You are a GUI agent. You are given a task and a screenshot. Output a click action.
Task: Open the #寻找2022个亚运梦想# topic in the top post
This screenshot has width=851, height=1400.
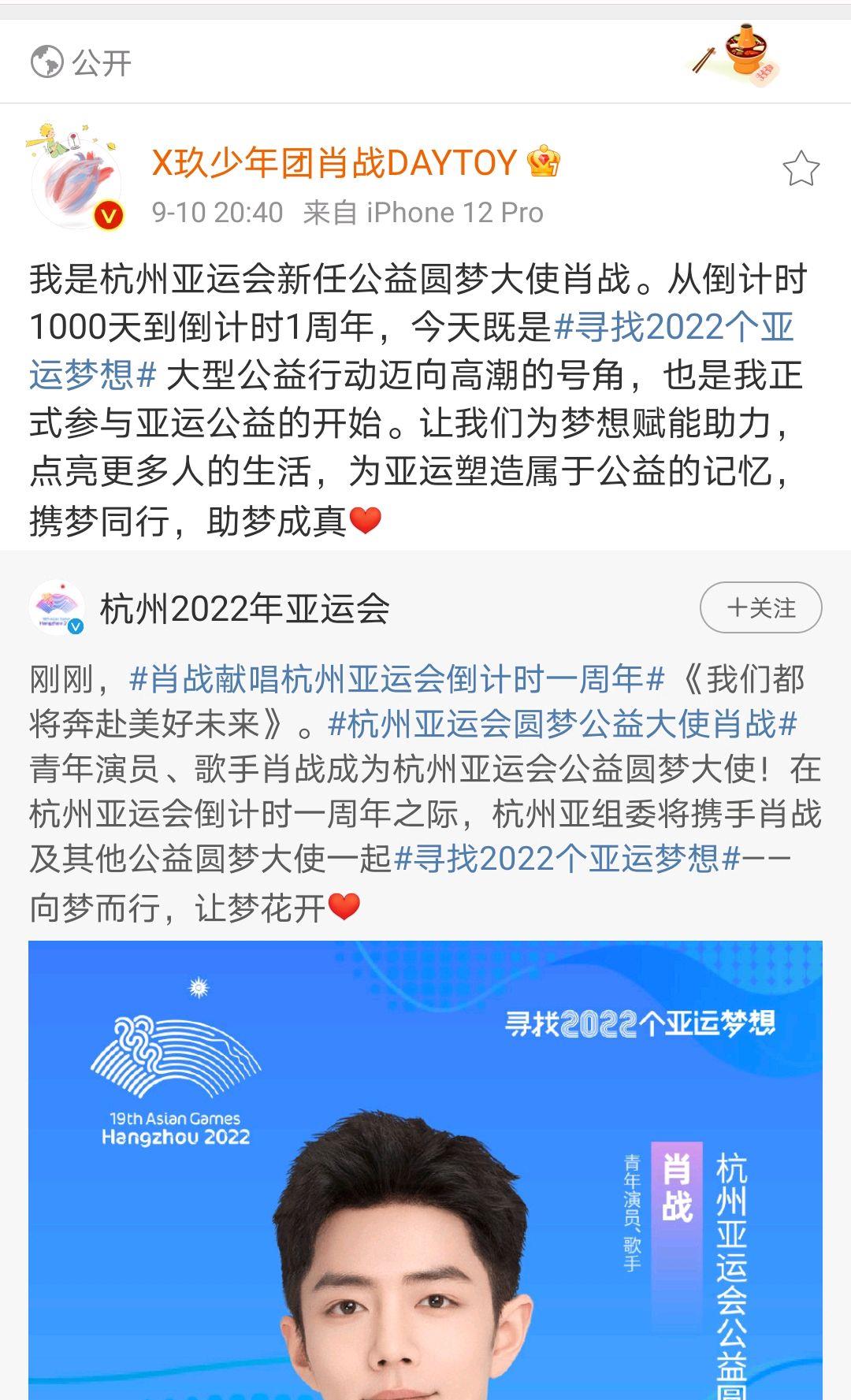click(x=410, y=351)
